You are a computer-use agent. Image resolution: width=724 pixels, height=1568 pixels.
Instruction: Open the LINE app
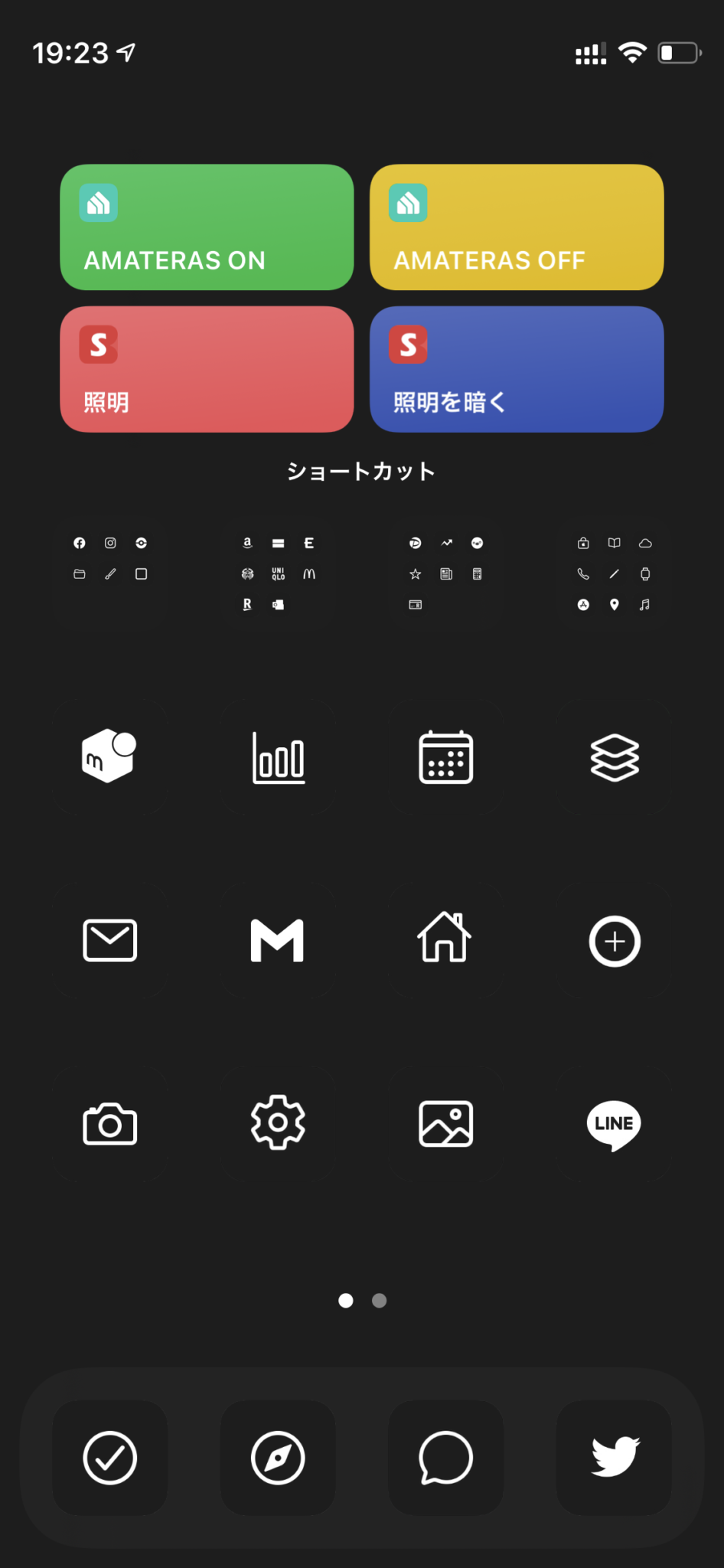click(x=613, y=1125)
